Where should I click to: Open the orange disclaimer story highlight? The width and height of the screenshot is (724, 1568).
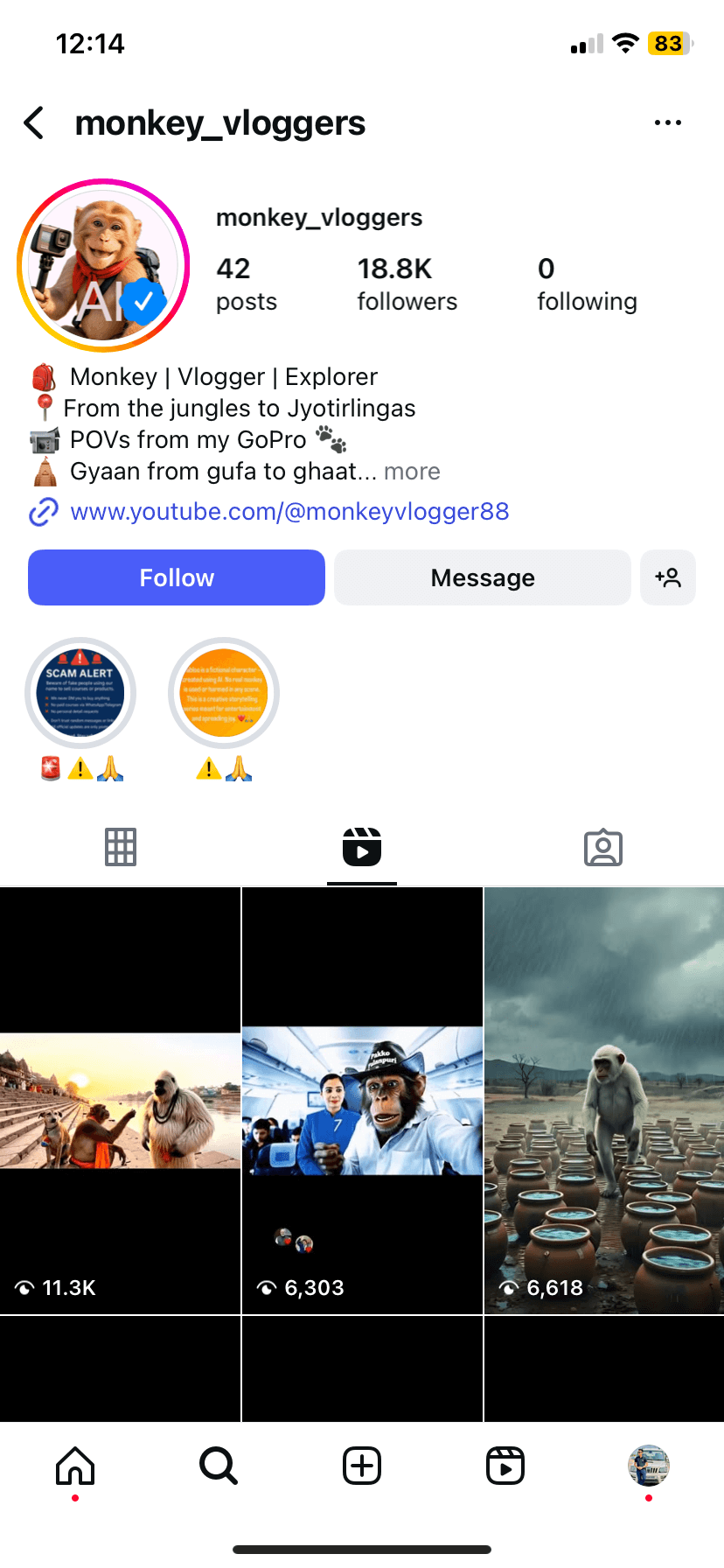[x=224, y=693]
